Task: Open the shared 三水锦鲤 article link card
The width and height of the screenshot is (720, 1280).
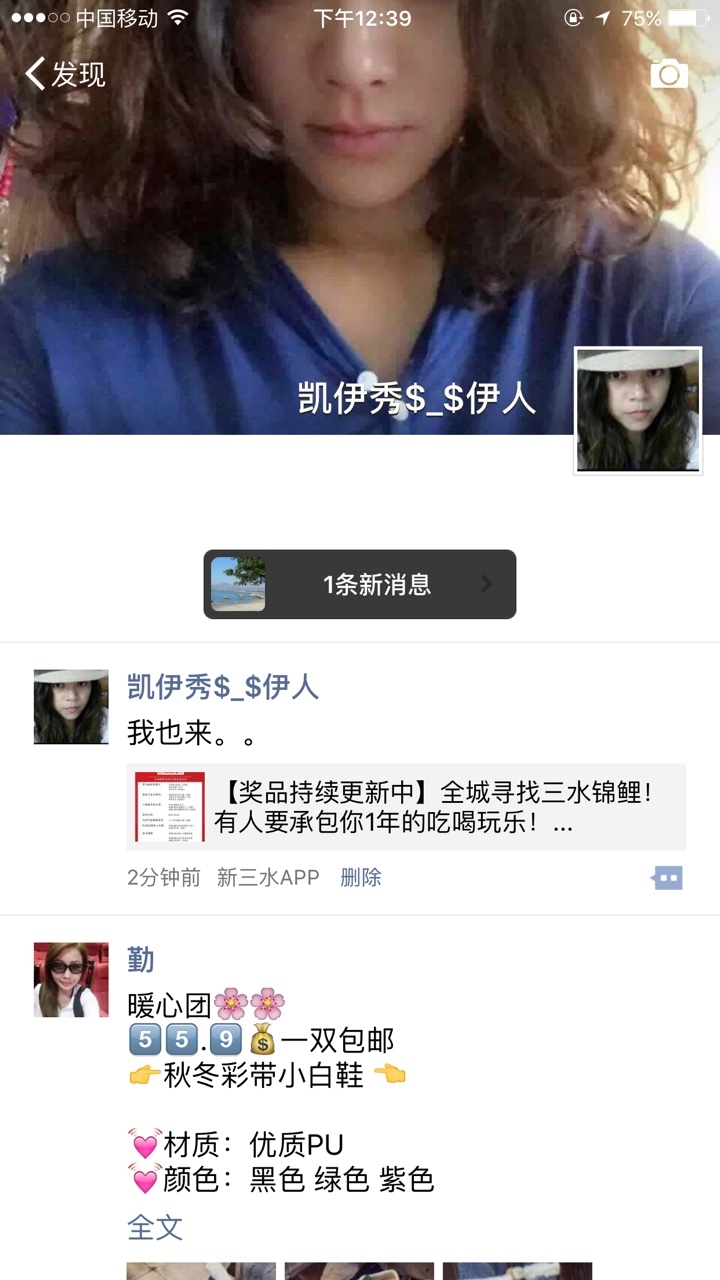Action: [x=406, y=807]
